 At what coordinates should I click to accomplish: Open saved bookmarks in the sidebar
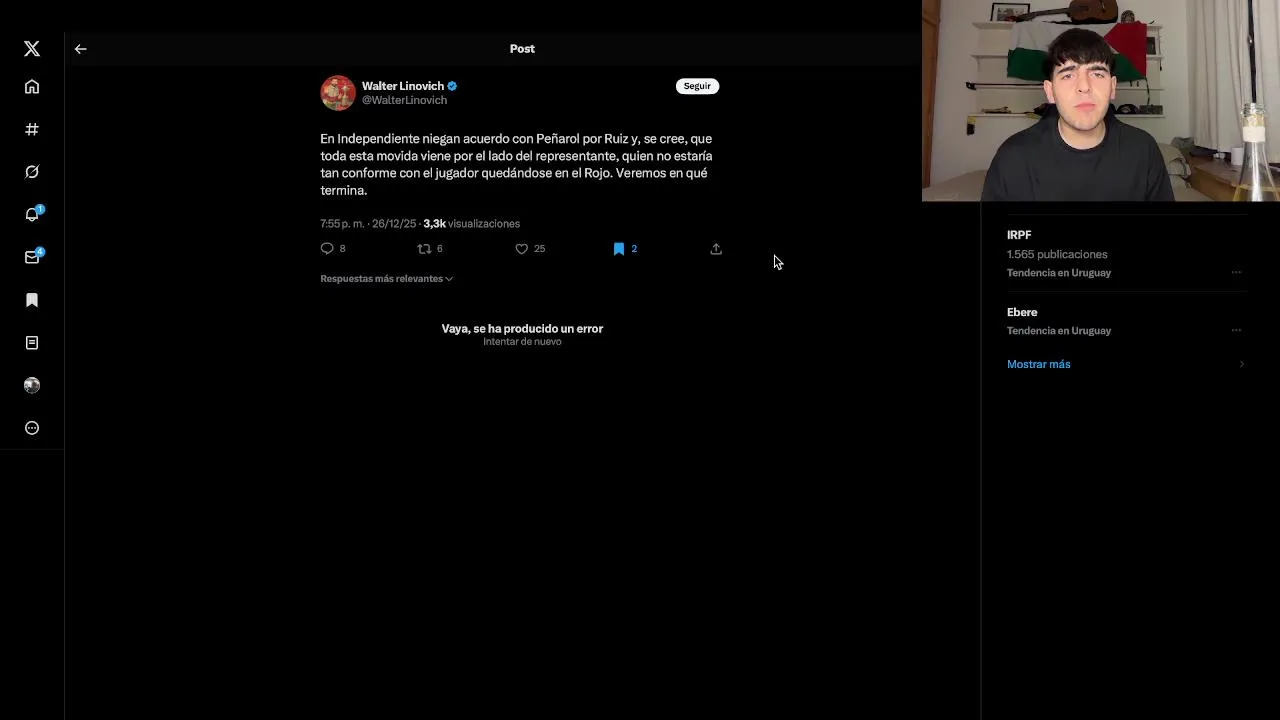(32, 300)
